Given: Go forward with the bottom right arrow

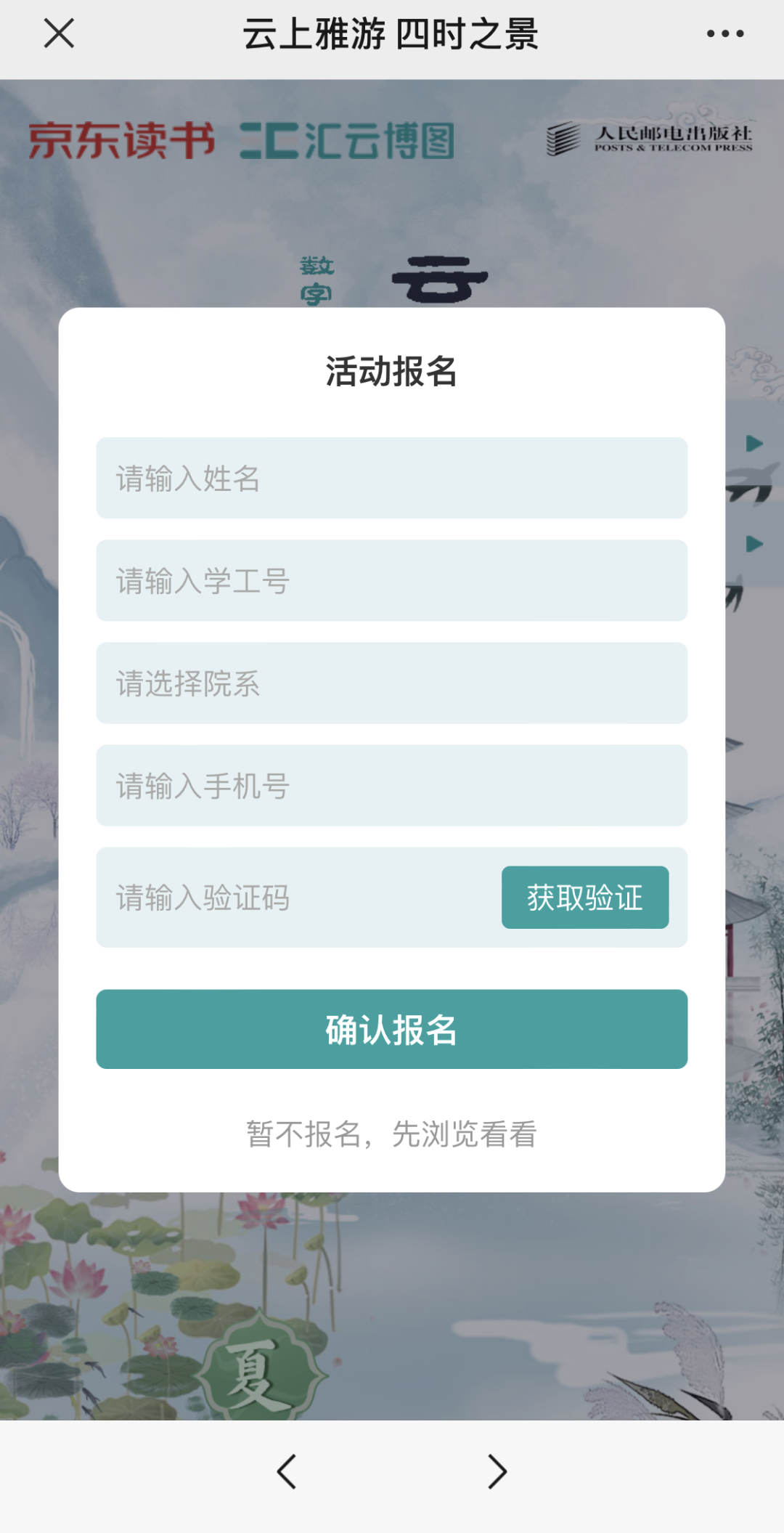Looking at the screenshot, I should point(497,1472).
